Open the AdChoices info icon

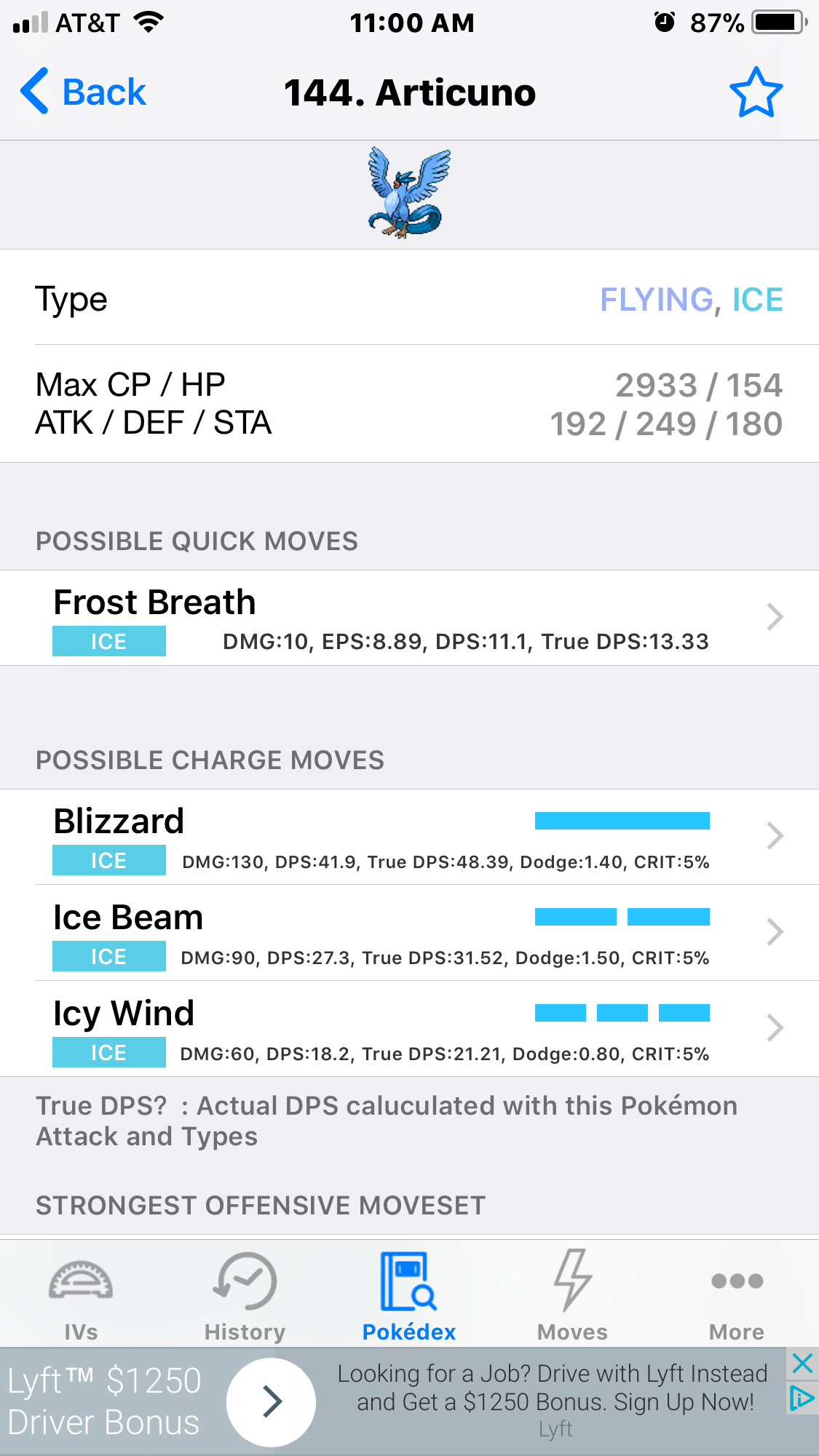802,1398
